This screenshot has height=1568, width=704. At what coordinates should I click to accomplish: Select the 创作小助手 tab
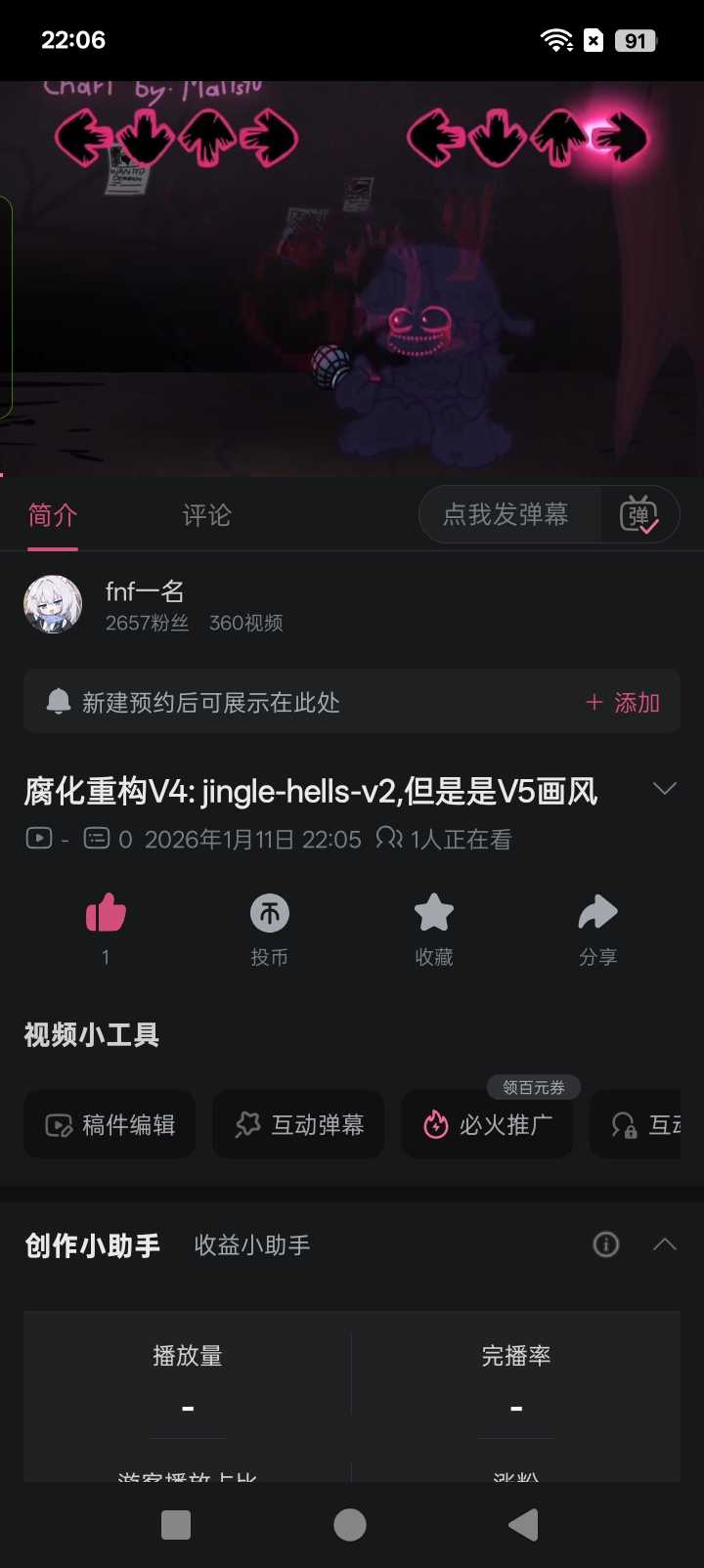click(93, 1244)
